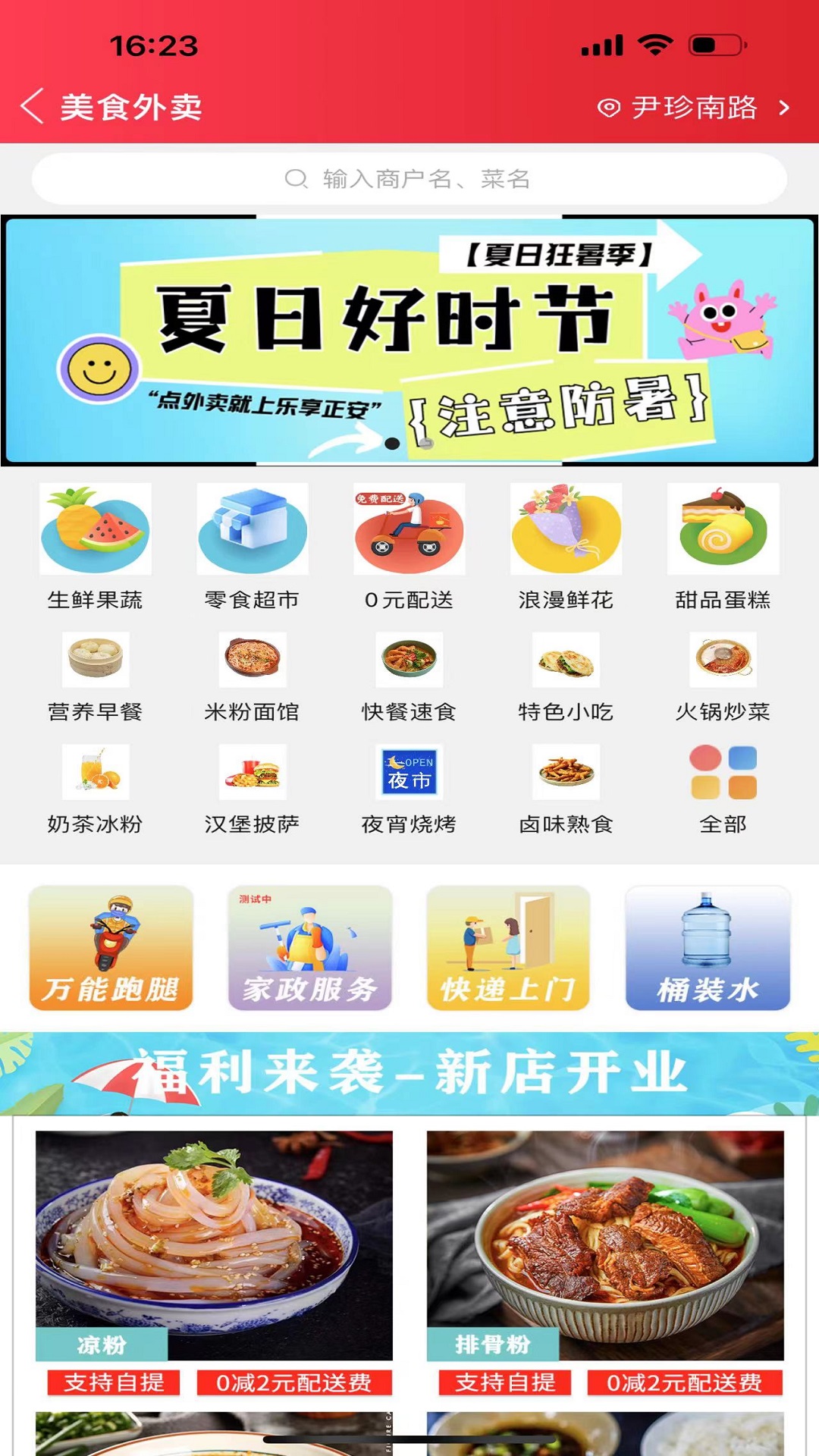Select the 汉堡披萨 burger category icon
The width and height of the screenshot is (819, 1456).
pyautogui.click(x=253, y=772)
